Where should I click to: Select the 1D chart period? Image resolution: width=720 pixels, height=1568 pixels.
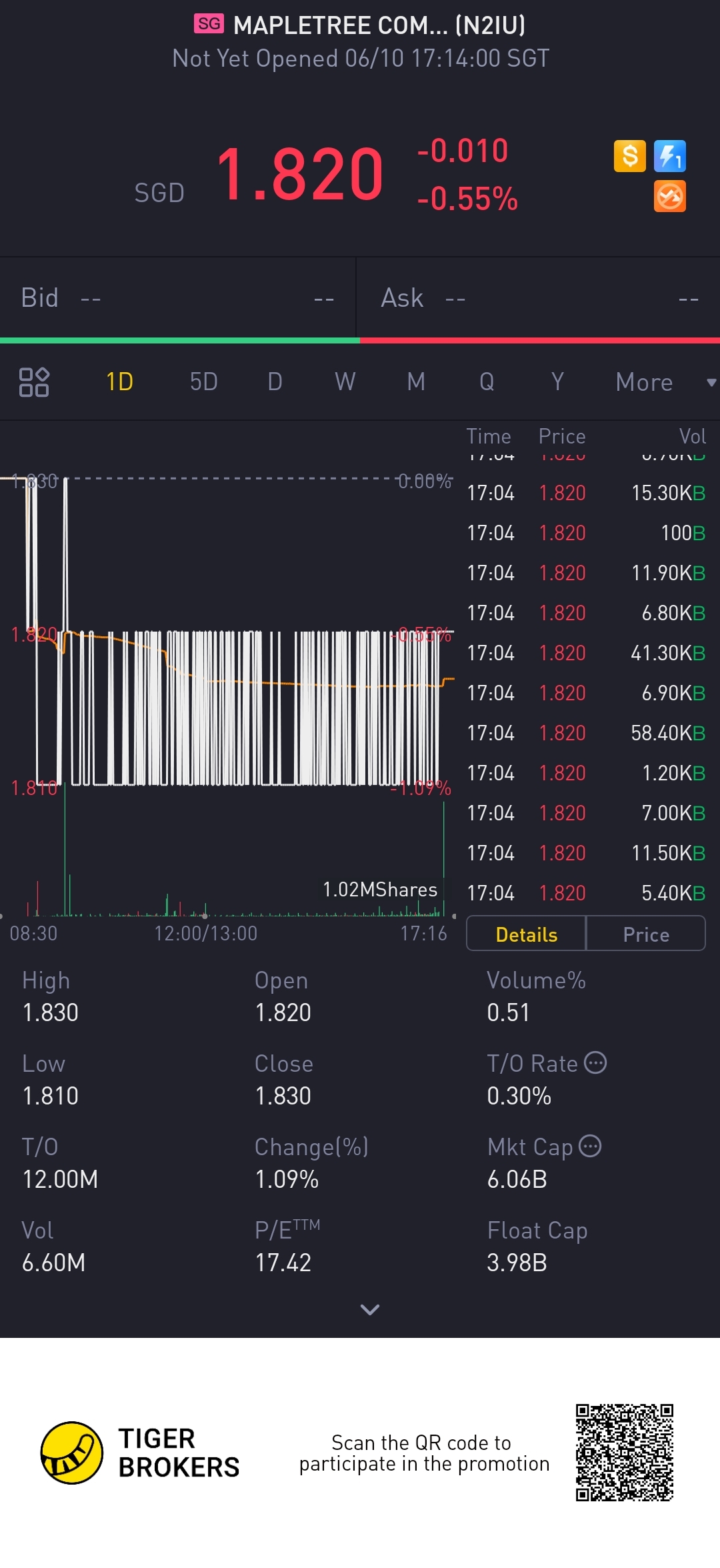pyautogui.click(x=120, y=382)
